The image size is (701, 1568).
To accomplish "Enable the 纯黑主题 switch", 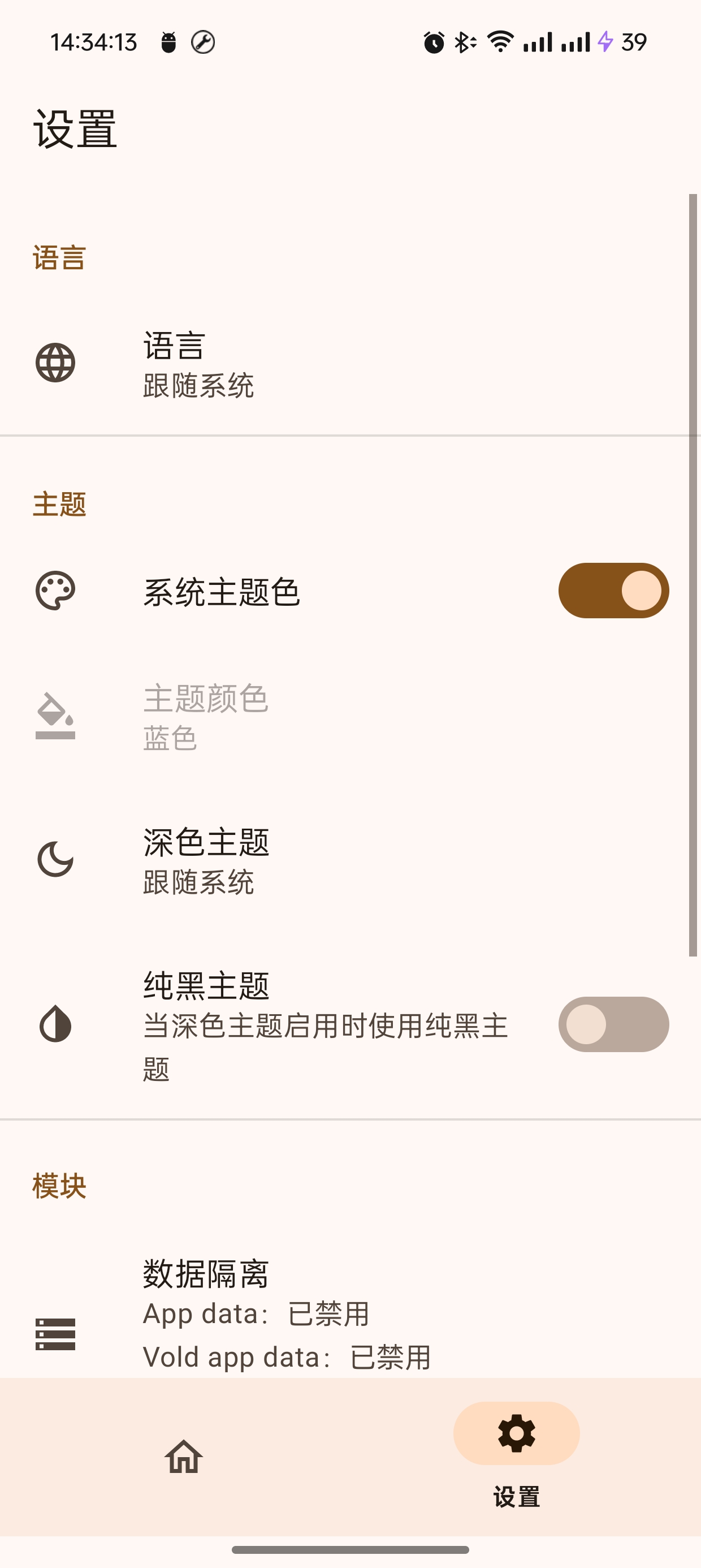I will click(x=613, y=1024).
